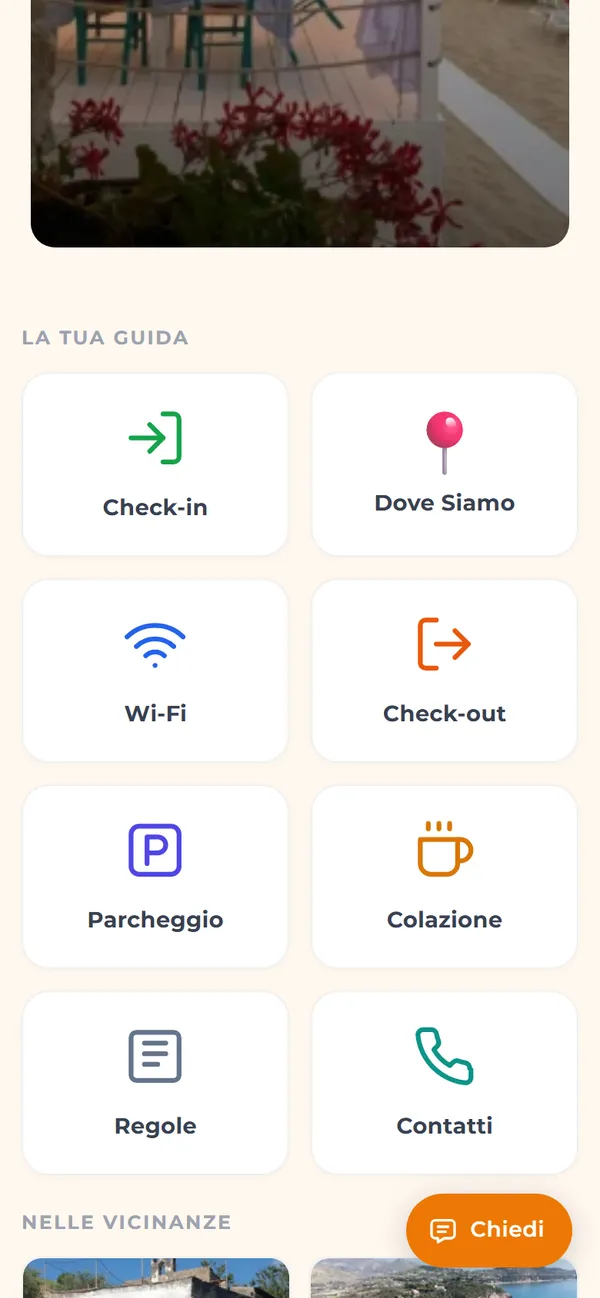View the Wi-Fi information card
The height and width of the screenshot is (1298, 600).
pos(155,671)
